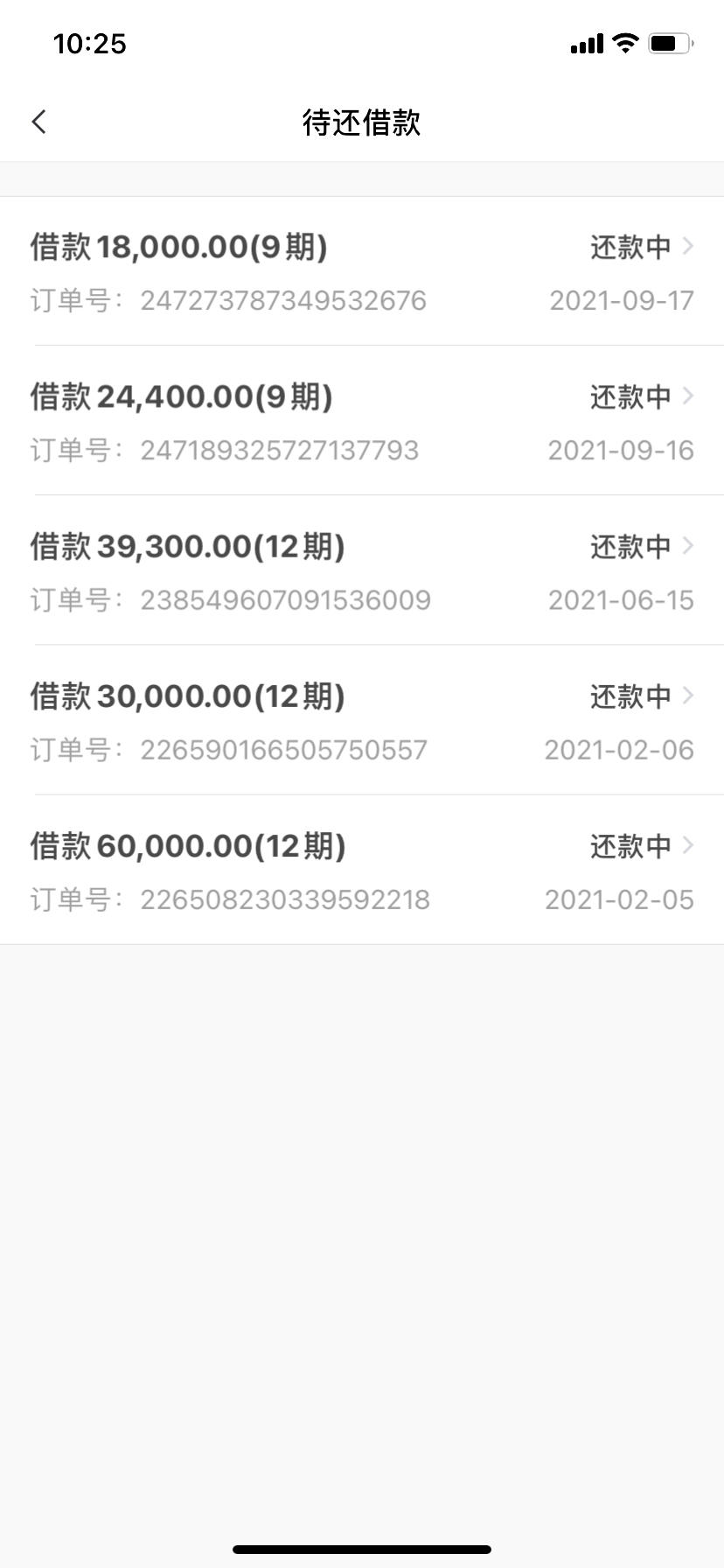Viewport: 724px width, 1568px height.
Task: Open the 18,000.00 (9期) loan details
Action: [362, 271]
